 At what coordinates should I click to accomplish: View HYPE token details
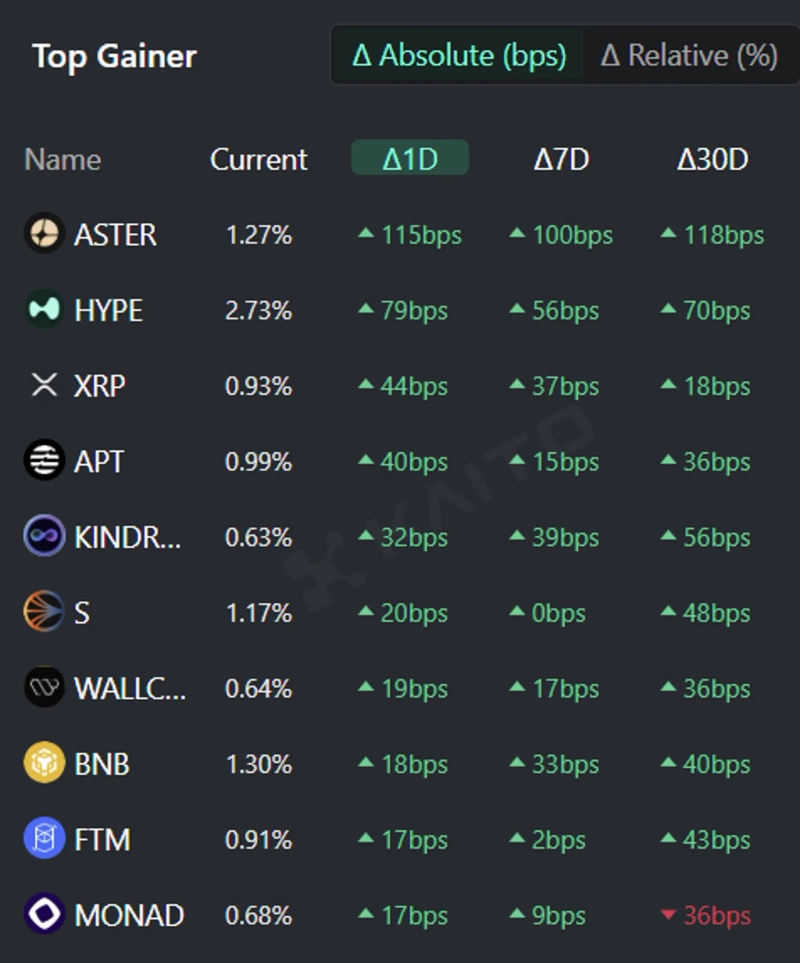click(108, 311)
